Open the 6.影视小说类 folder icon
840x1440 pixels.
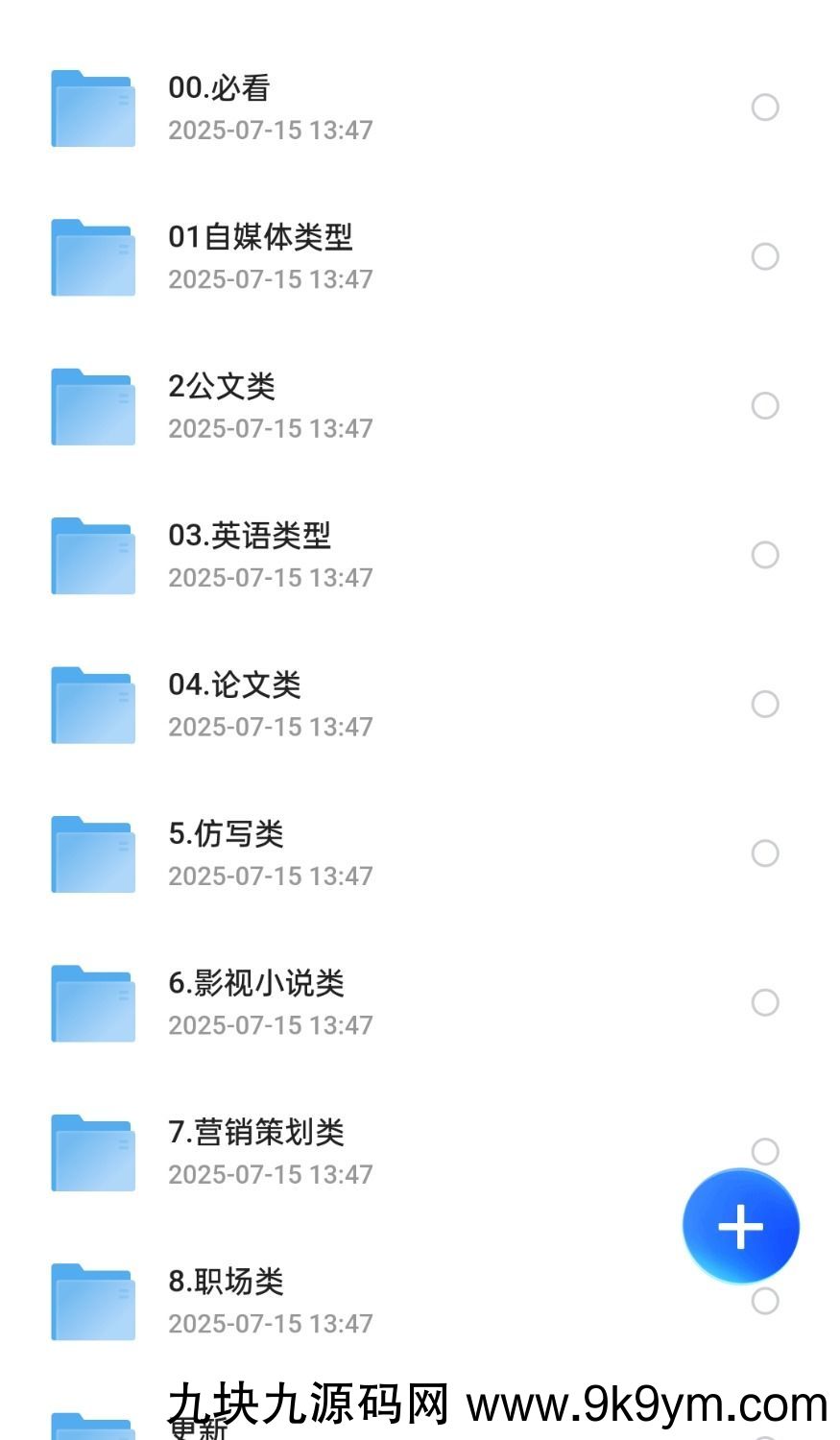coord(92,1002)
